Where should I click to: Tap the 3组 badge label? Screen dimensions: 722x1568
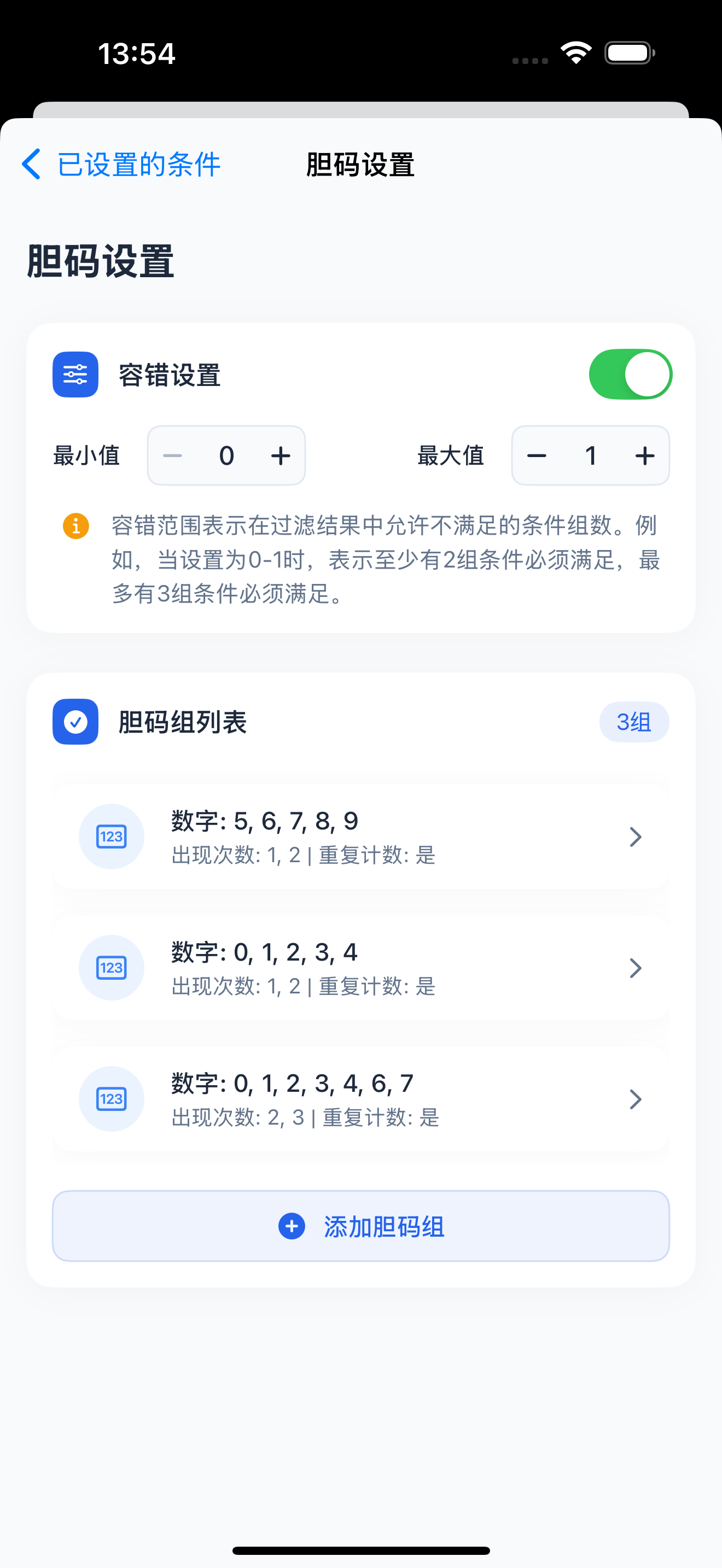tap(634, 722)
